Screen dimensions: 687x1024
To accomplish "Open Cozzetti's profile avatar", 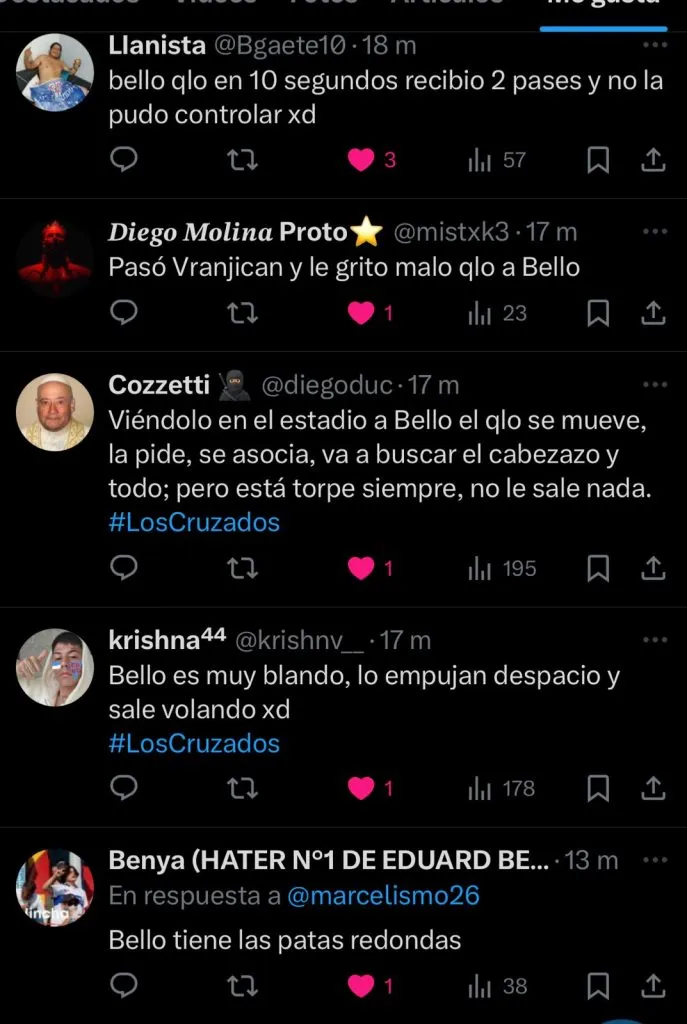I will [55, 411].
